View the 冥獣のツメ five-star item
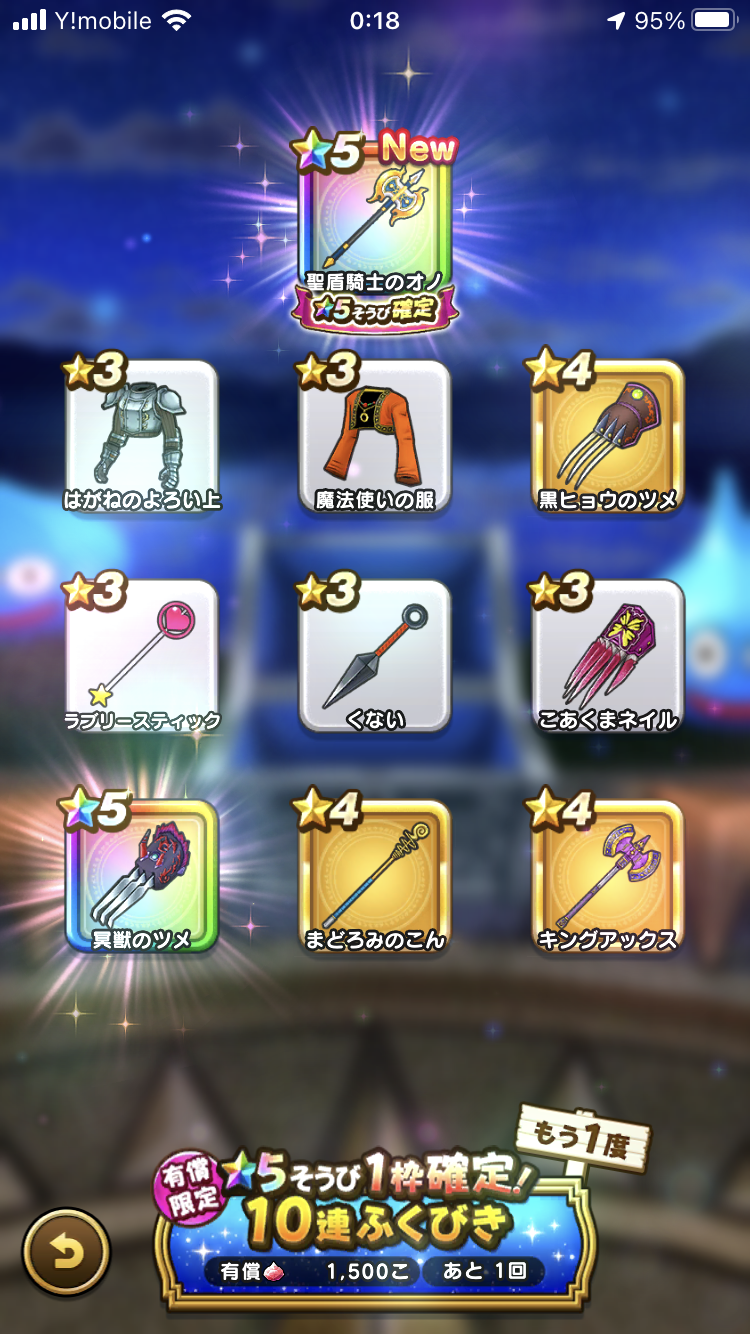Viewport: 750px width, 1334px height. pyautogui.click(x=141, y=877)
